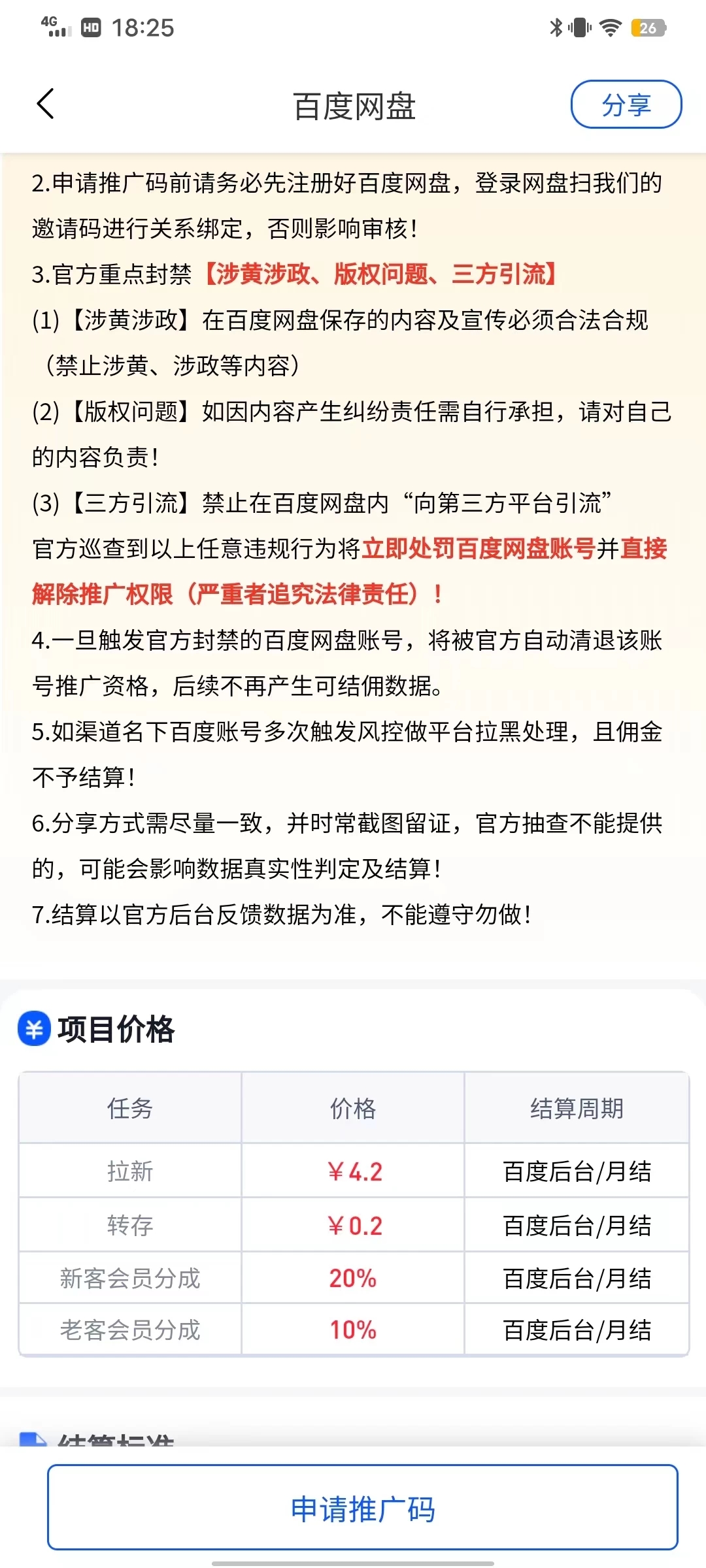Select the 转存 task cell
Image resolution: width=706 pixels, height=1568 pixels.
129,1225
